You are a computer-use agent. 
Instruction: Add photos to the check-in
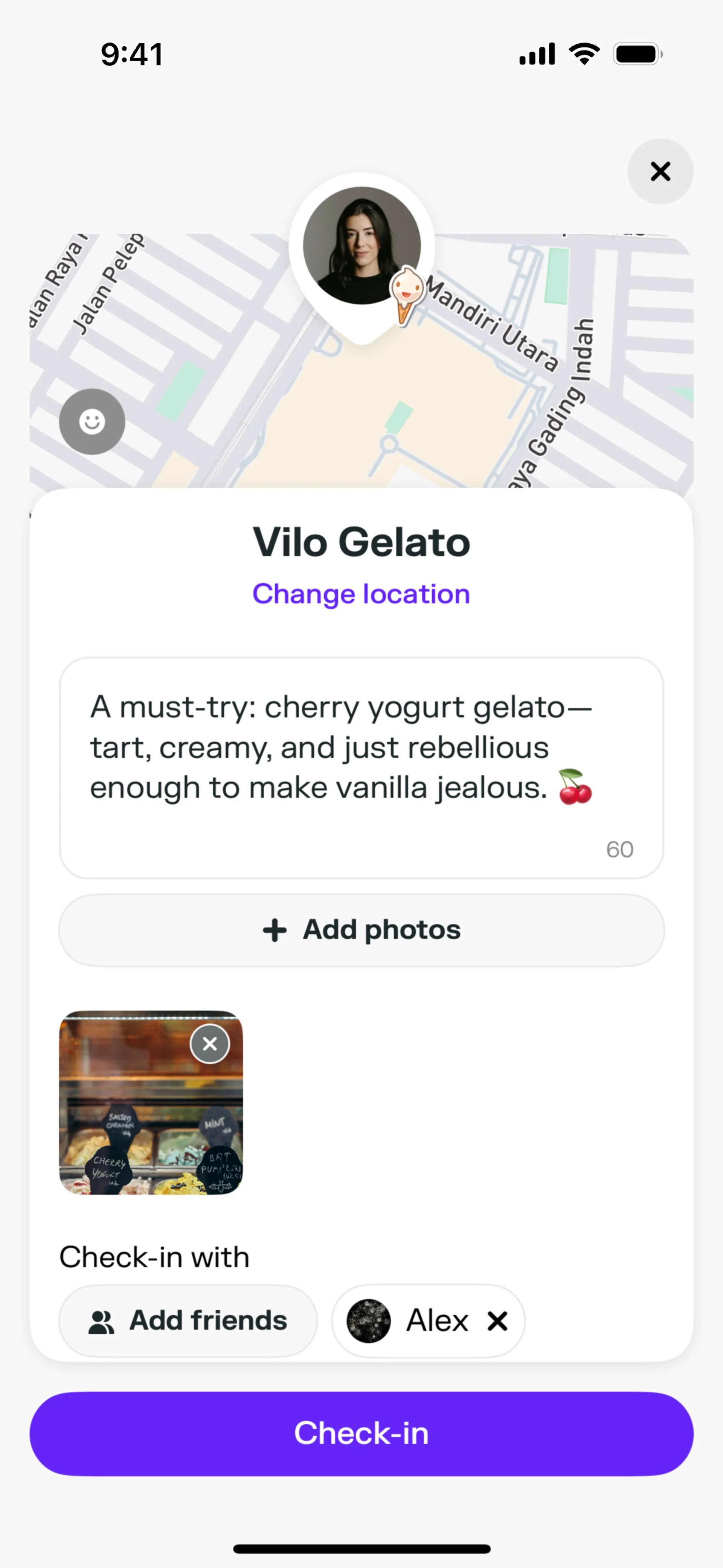[x=361, y=929]
